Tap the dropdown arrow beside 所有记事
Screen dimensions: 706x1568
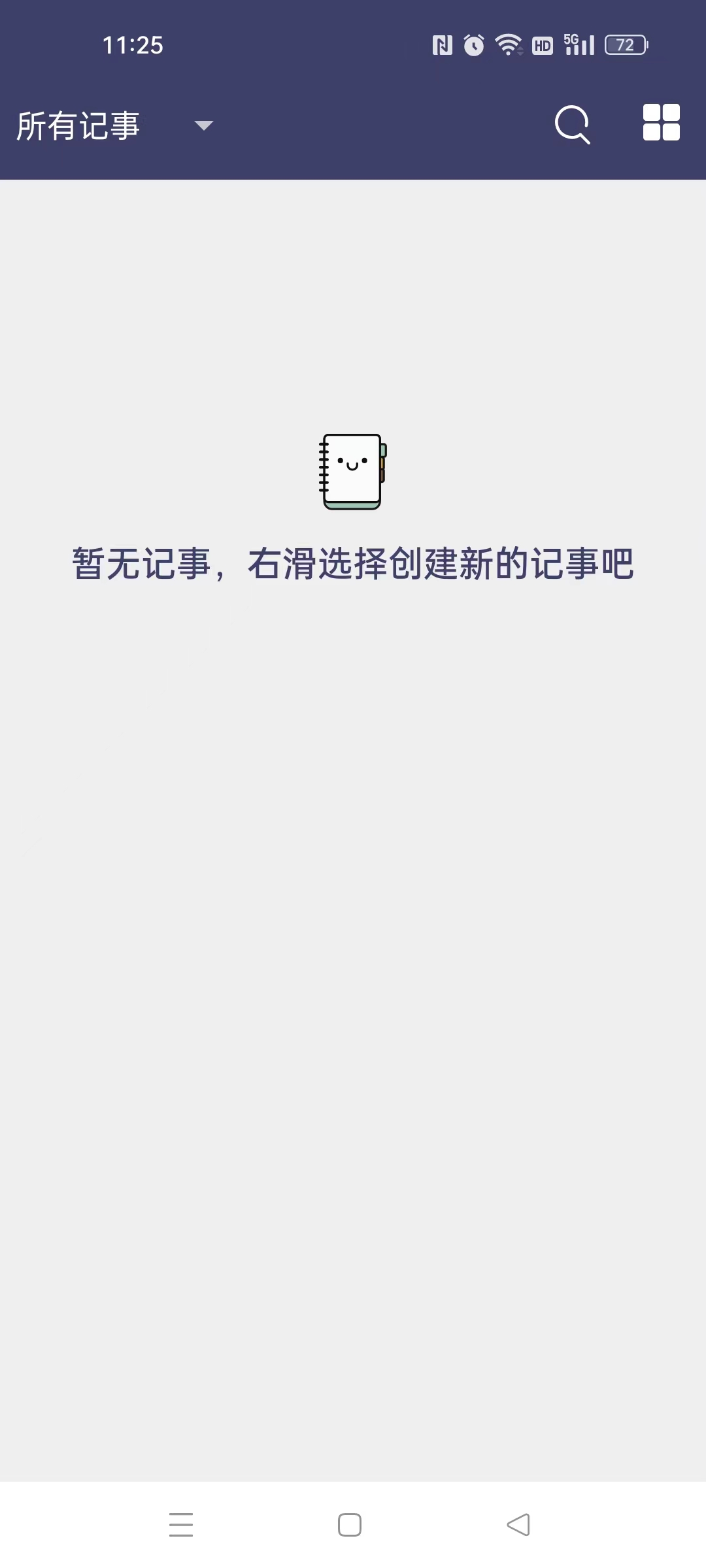click(x=203, y=125)
